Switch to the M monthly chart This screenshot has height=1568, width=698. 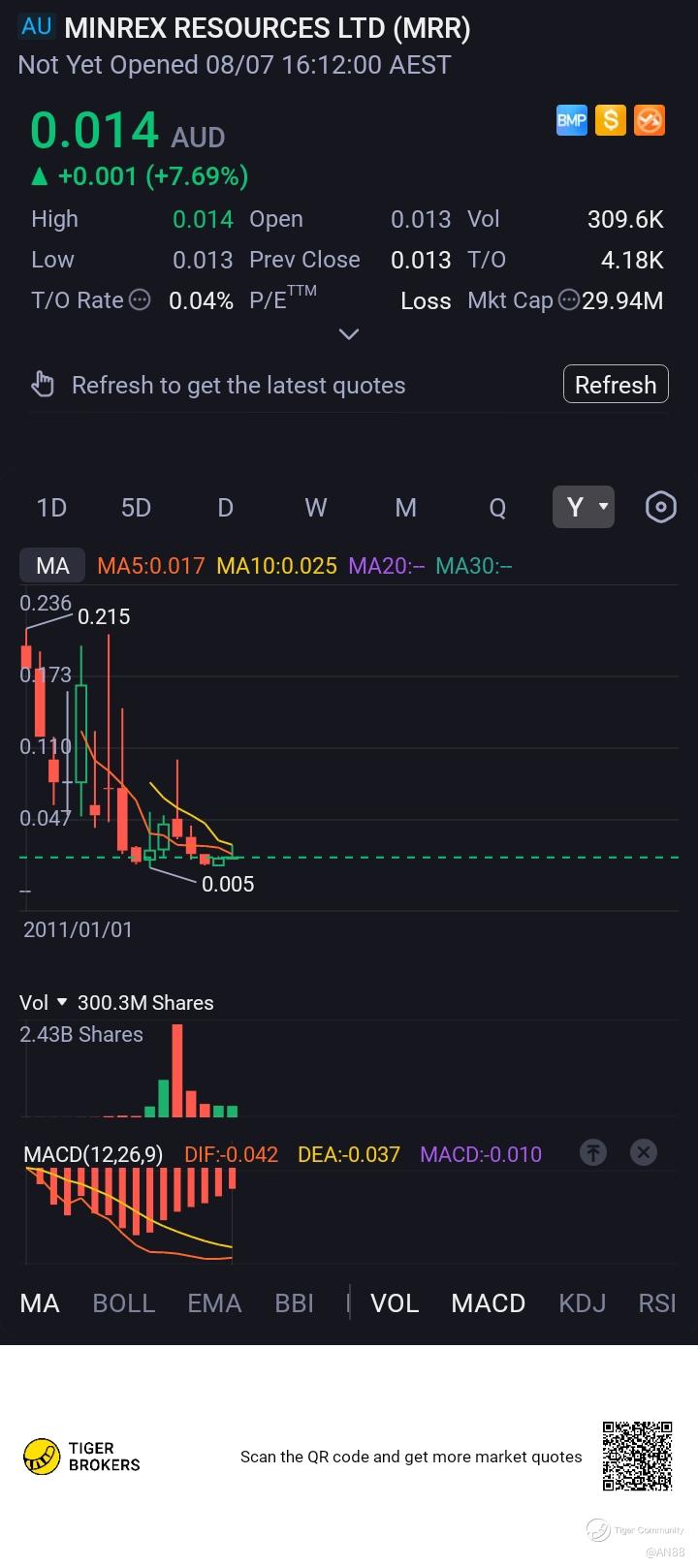tap(406, 507)
